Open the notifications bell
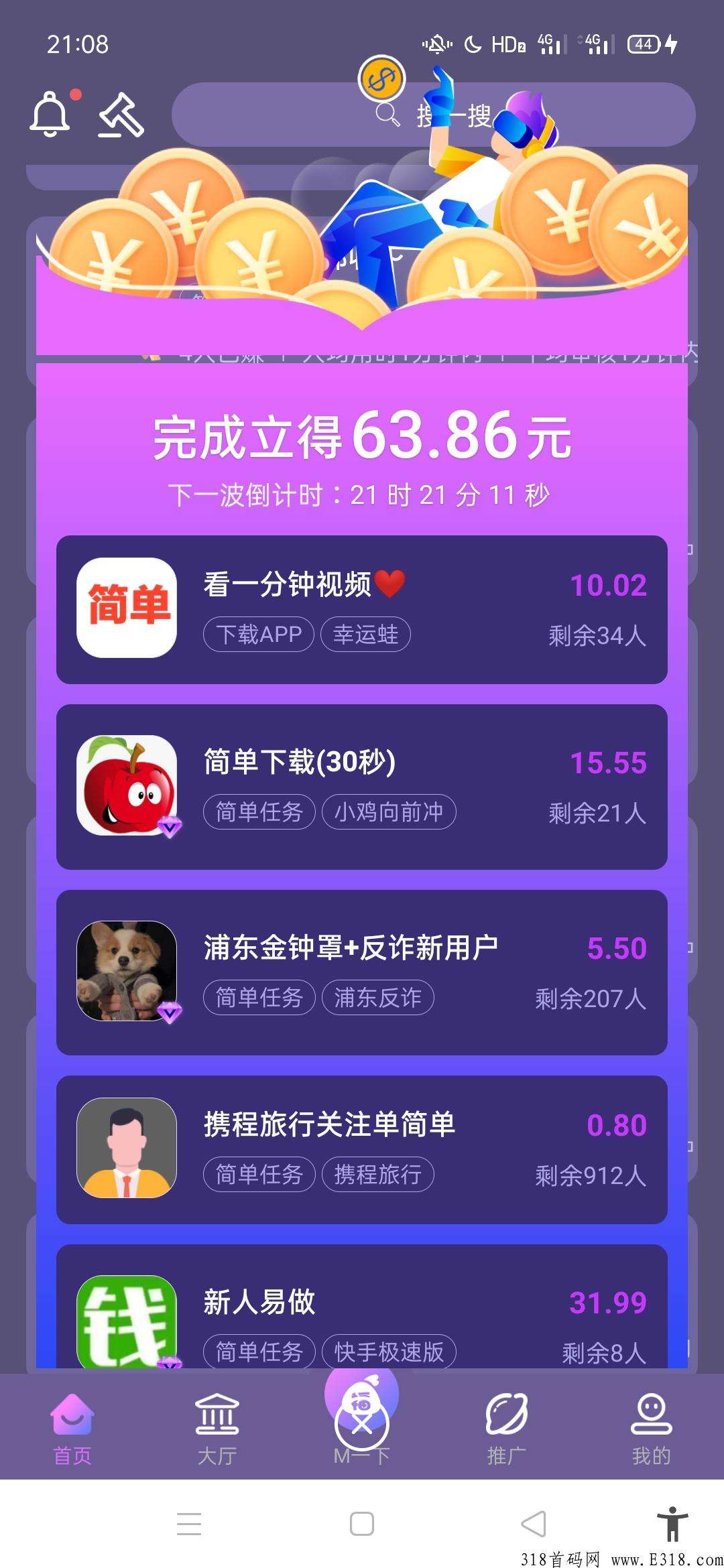Image resolution: width=724 pixels, height=1568 pixels. coord(50,115)
